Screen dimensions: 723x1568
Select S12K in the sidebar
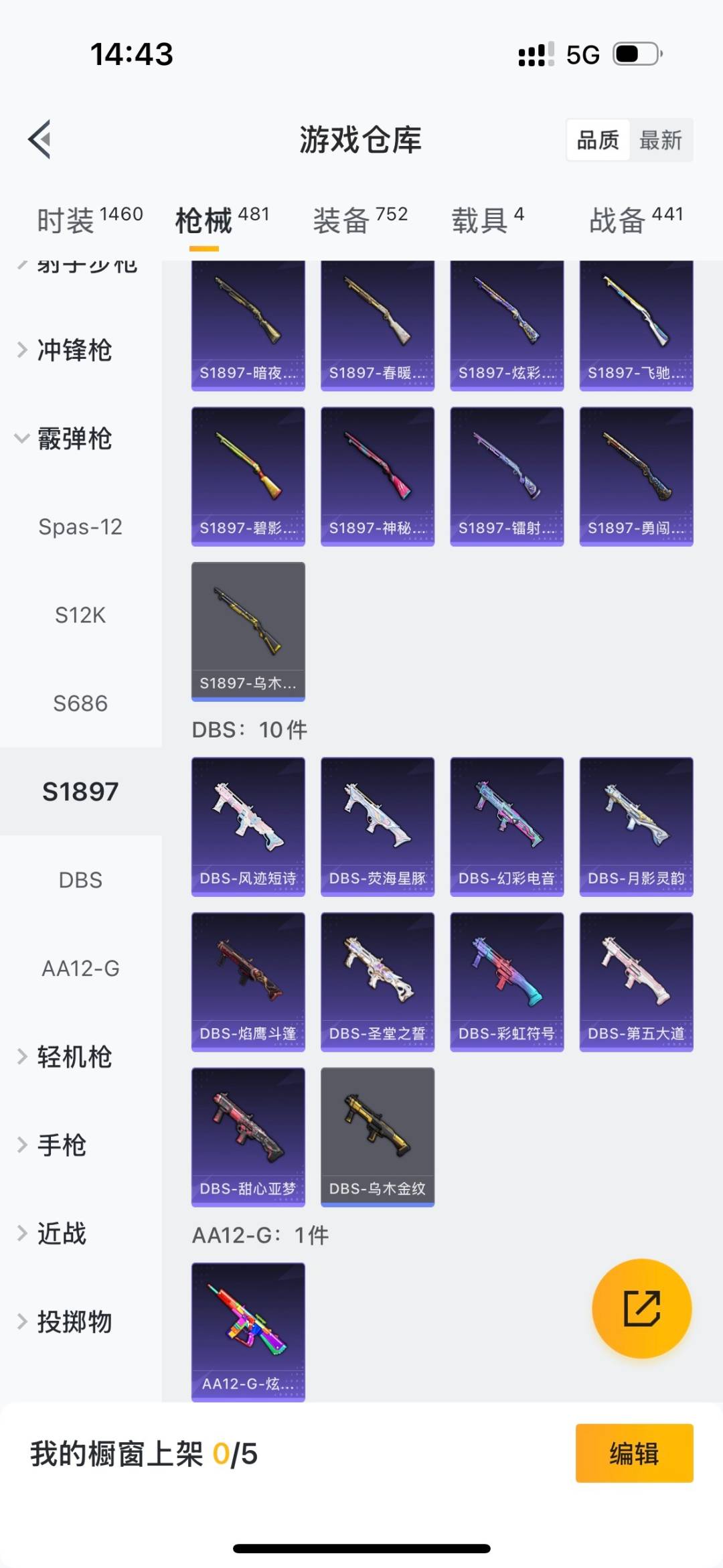point(80,615)
